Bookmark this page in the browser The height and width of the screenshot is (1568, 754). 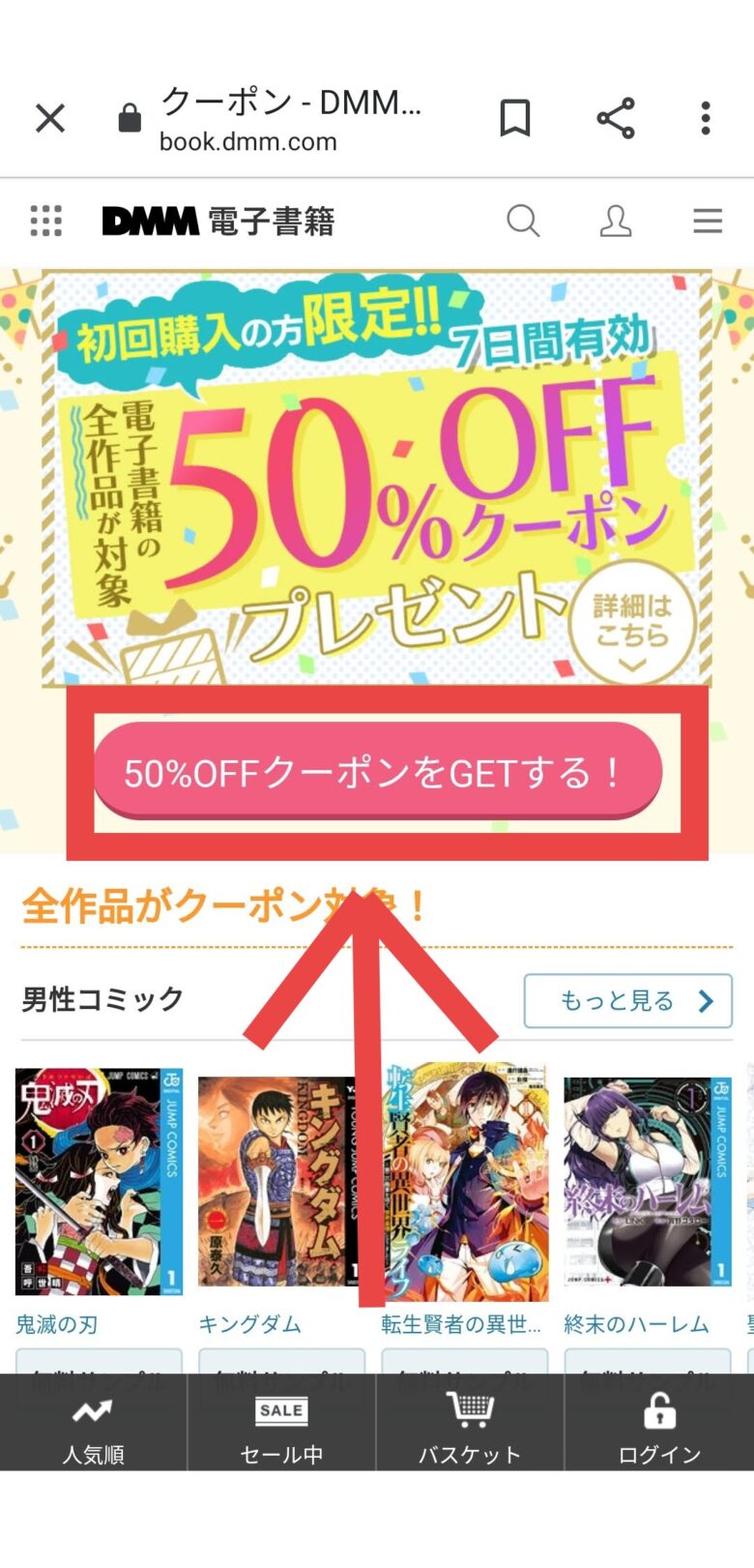[x=514, y=119]
